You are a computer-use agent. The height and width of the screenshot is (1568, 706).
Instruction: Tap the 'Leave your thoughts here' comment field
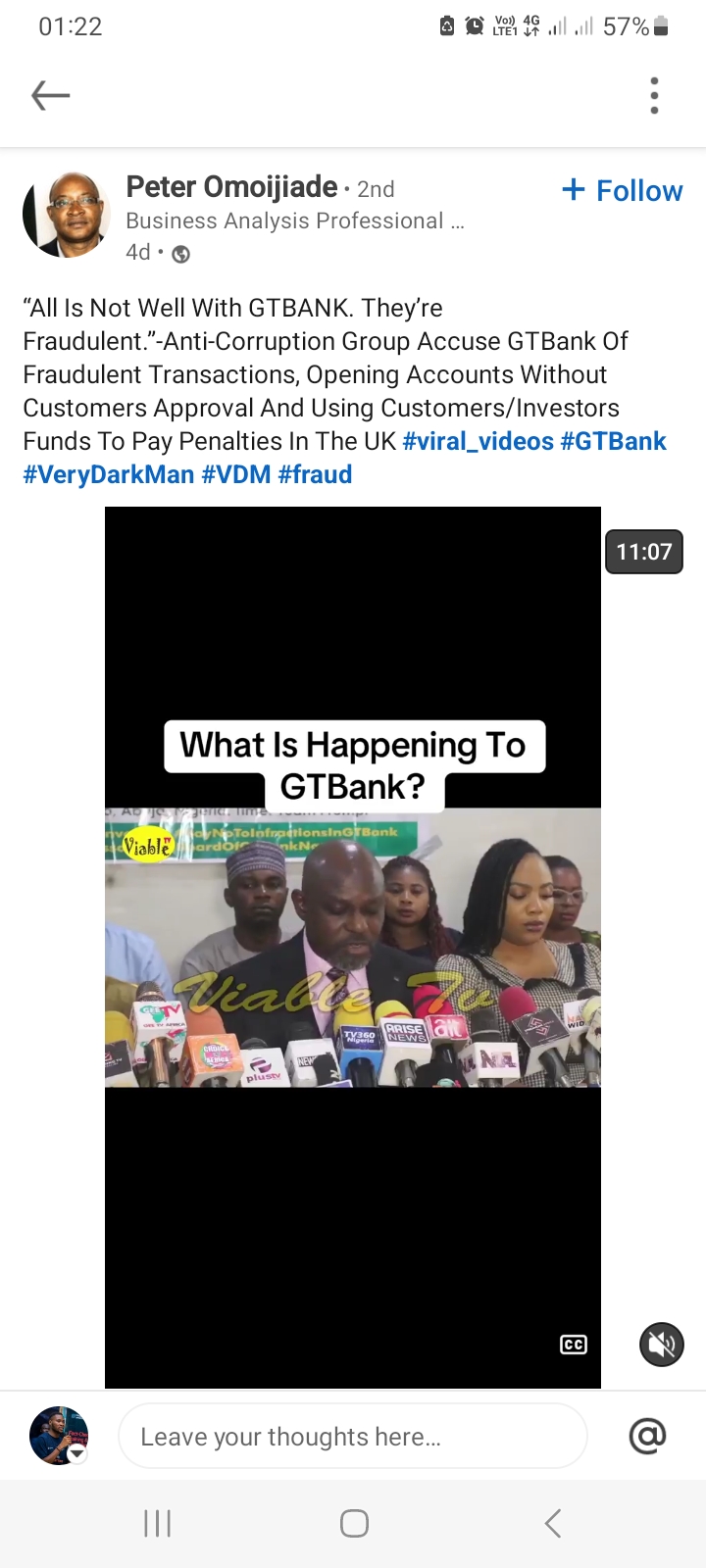point(353,1437)
